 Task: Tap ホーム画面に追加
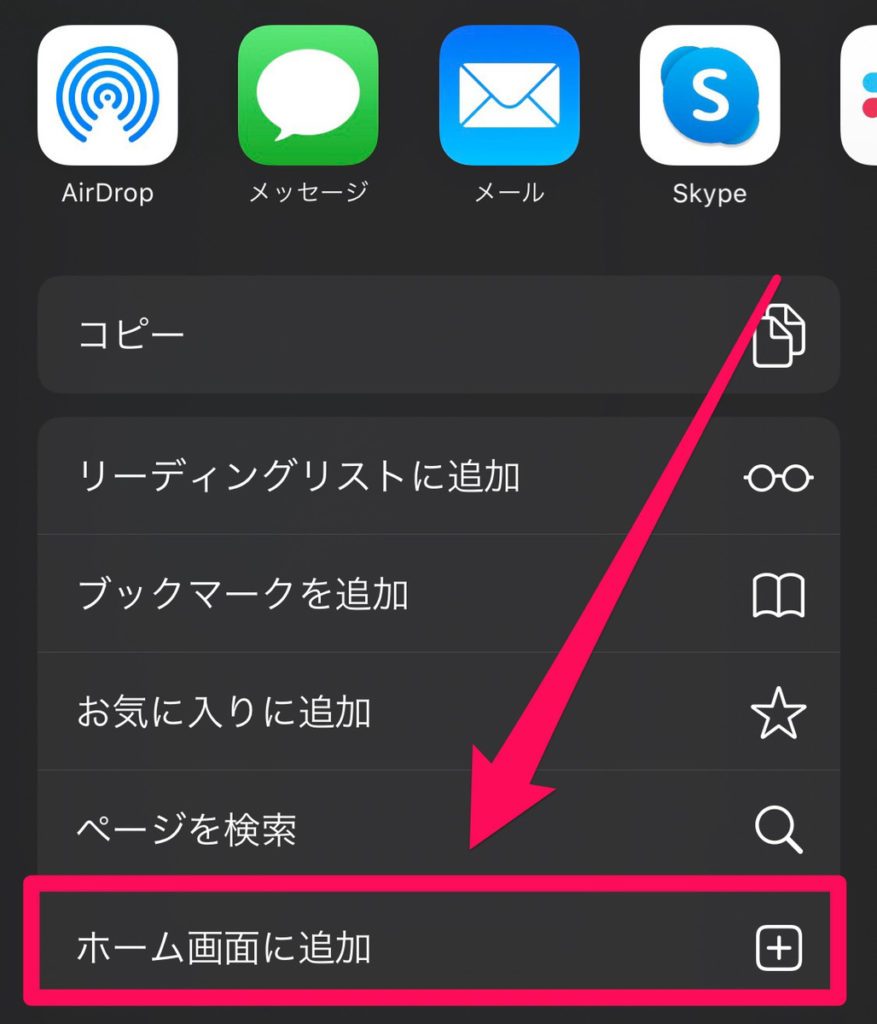coord(438,947)
